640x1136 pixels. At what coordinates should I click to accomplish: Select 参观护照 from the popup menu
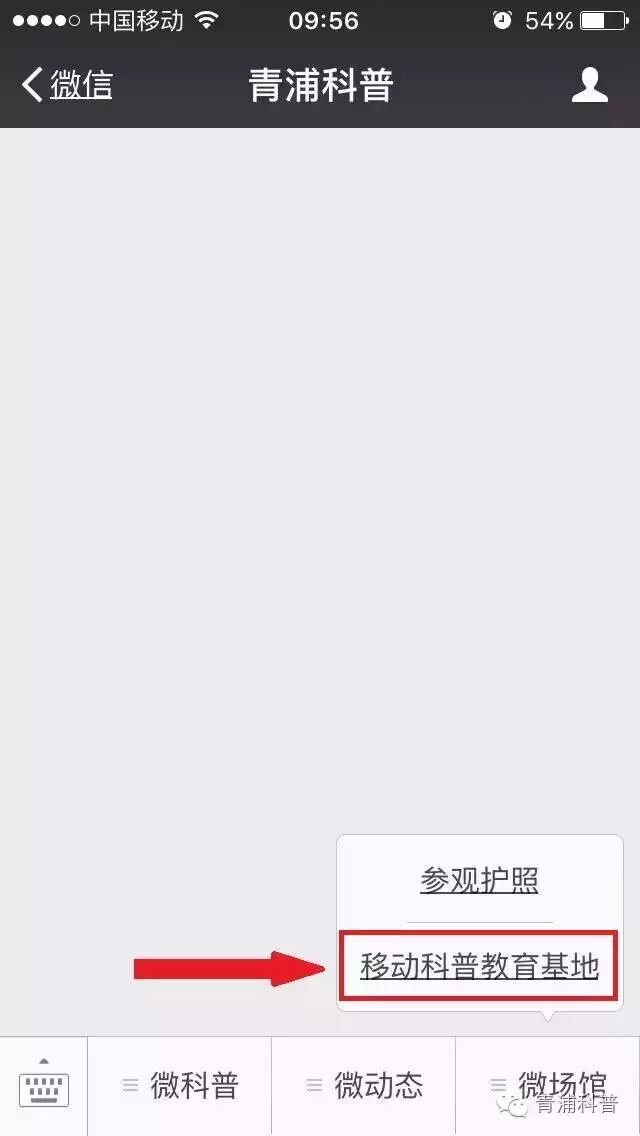click(479, 881)
